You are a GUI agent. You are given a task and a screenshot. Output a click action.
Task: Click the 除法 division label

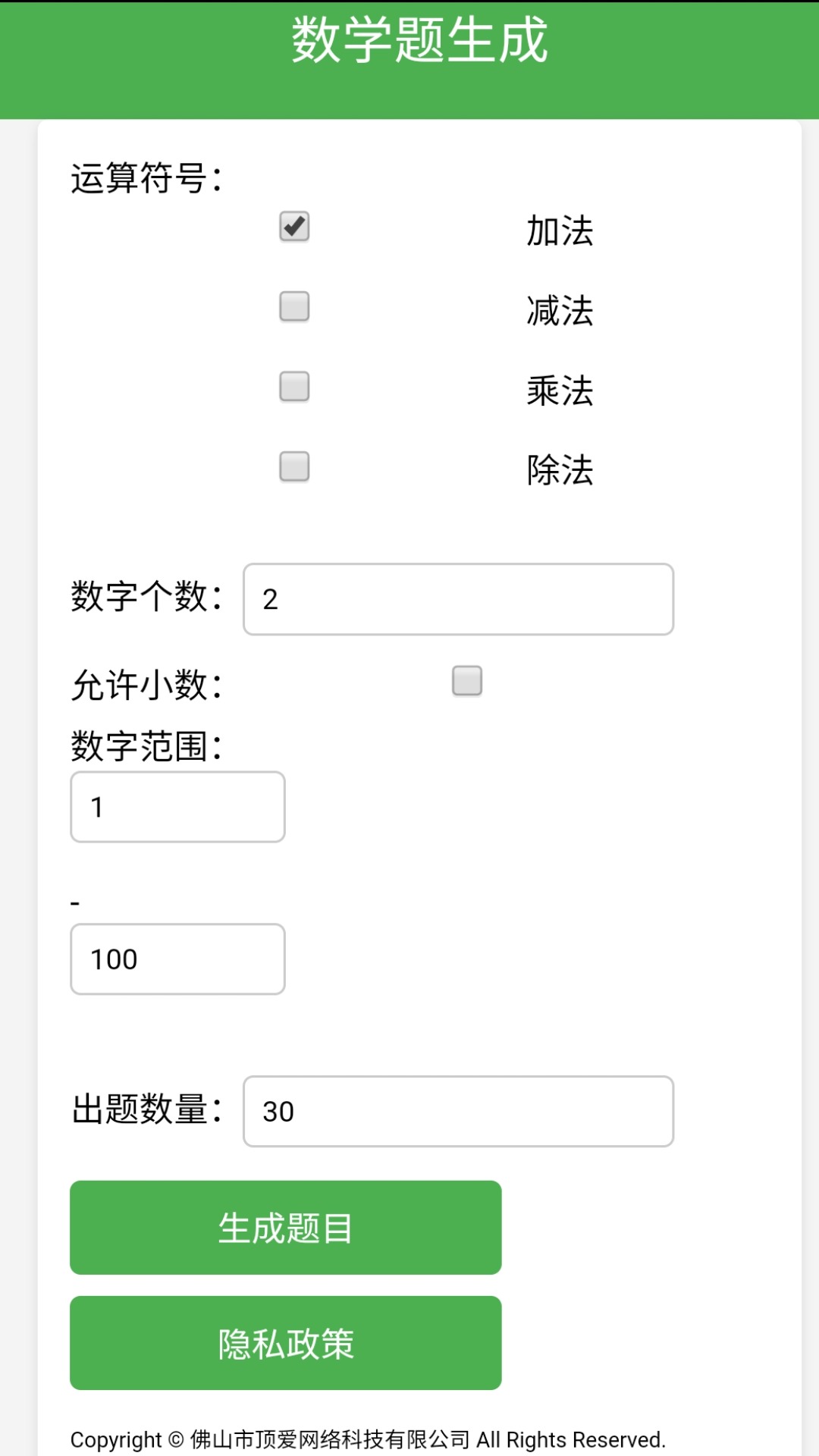(x=559, y=472)
